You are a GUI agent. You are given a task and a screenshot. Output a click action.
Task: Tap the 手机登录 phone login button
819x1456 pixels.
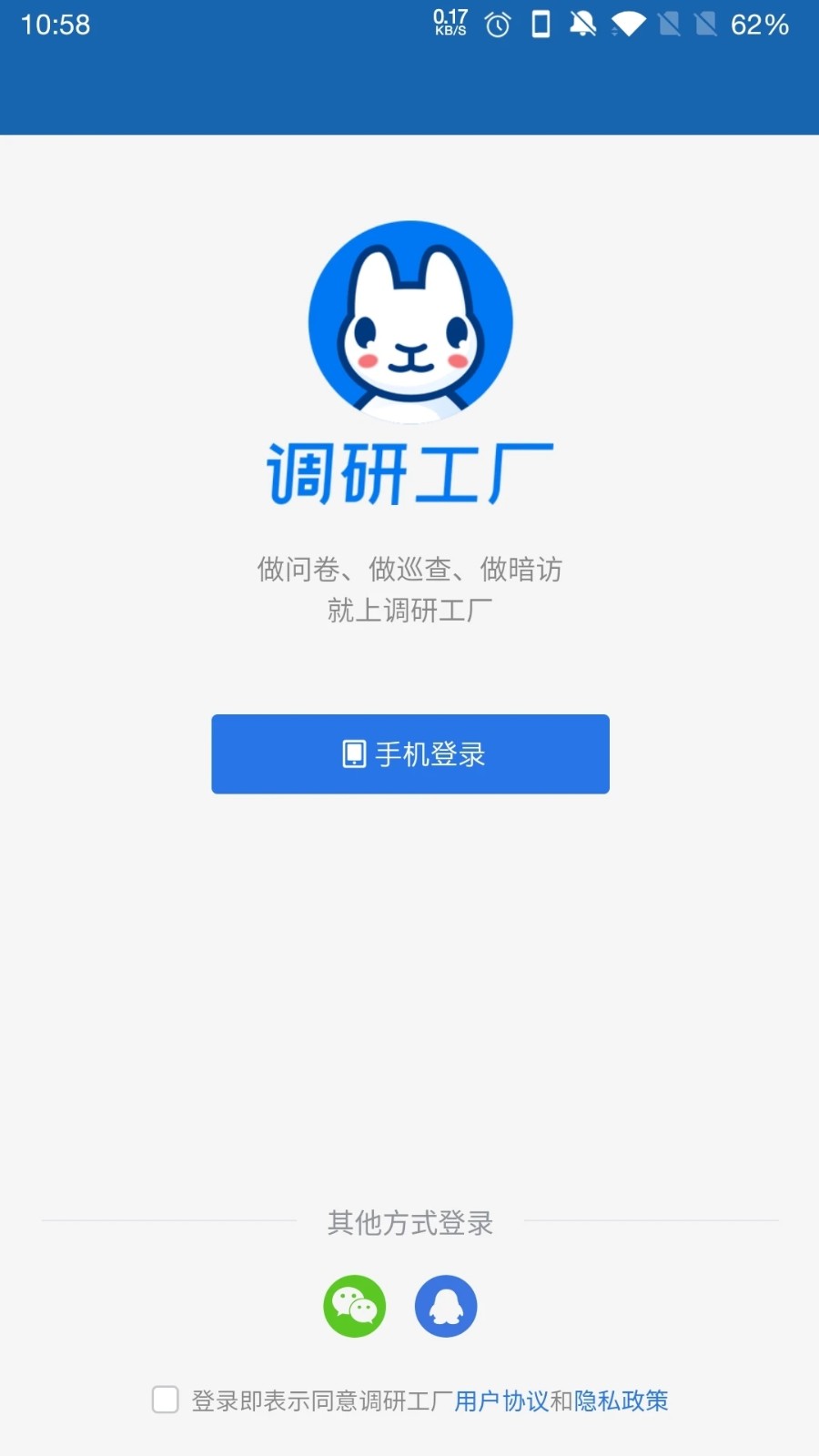pos(409,753)
